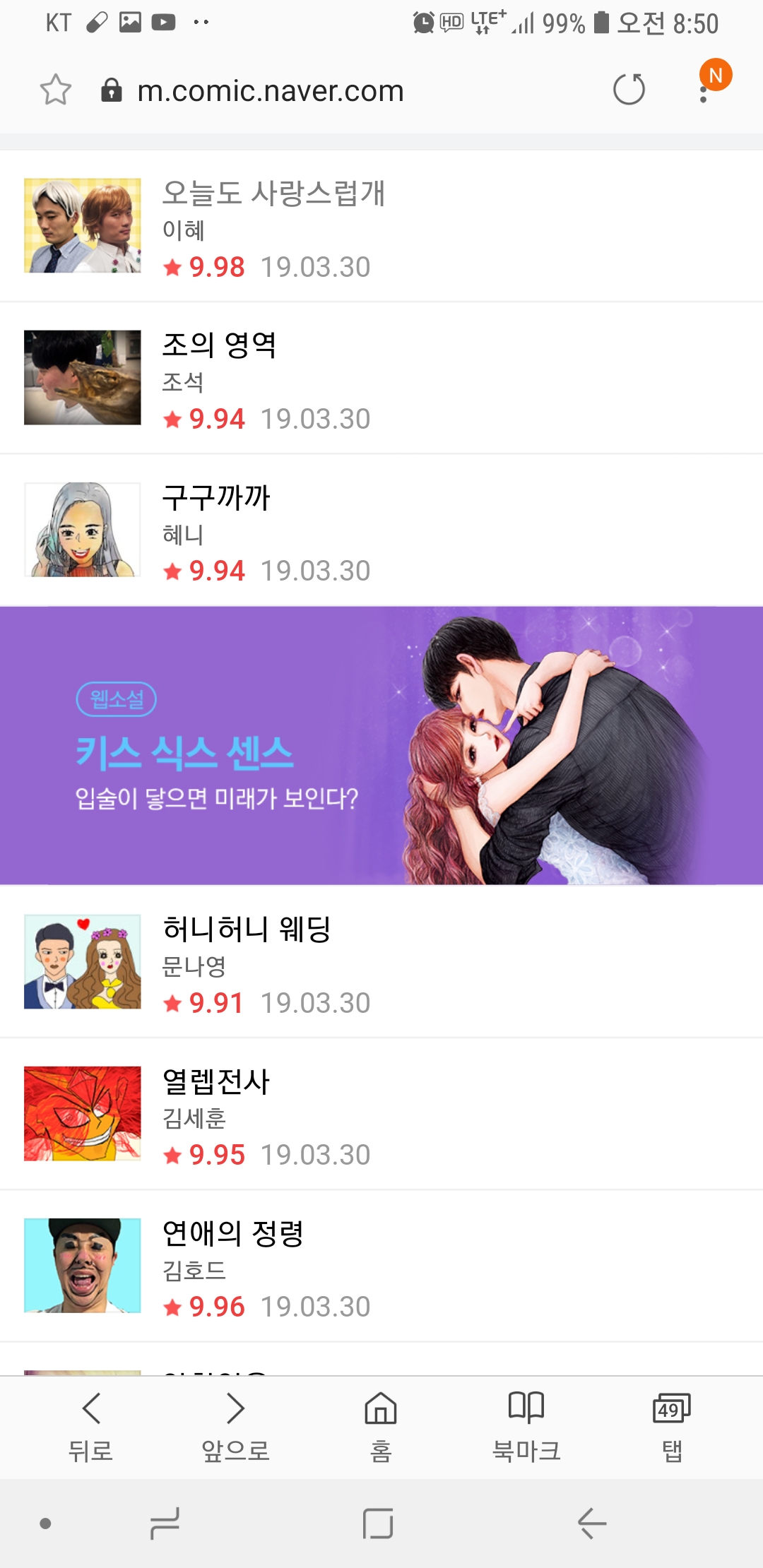Open the browser overflow menu
This screenshot has height=1568, width=763.
pos(704,92)
